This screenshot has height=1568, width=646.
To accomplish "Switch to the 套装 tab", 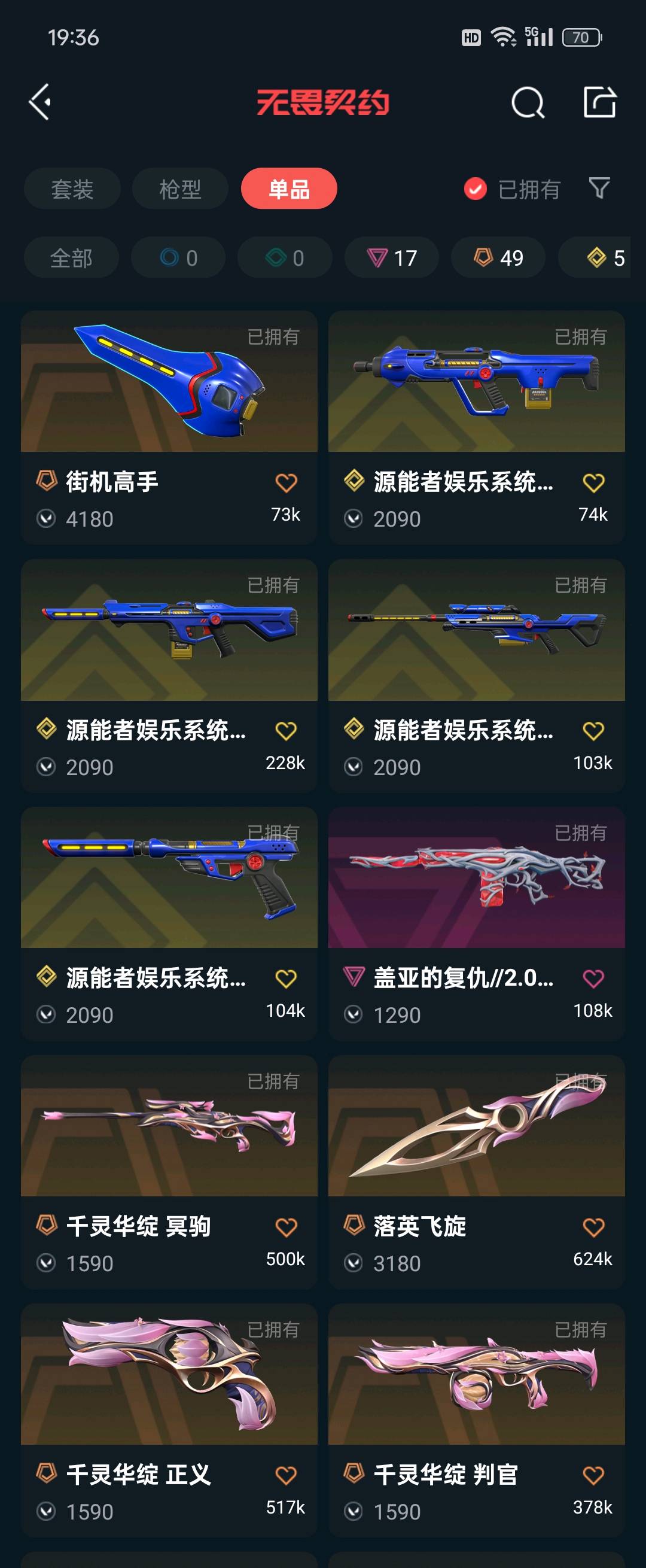I will [x=72, y=189].
